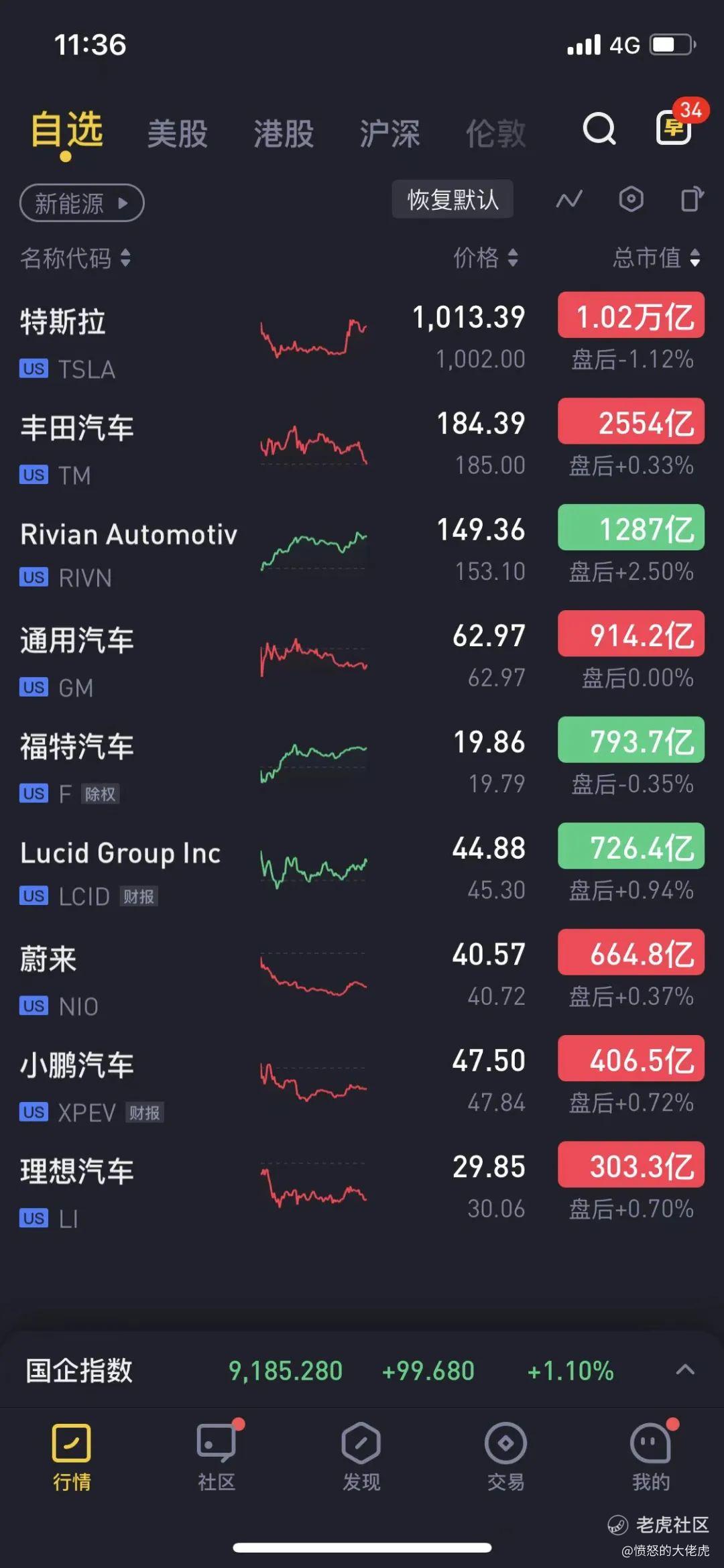The width and height of the screenshot is (724, 1568).
Task: Open the morning news icon with badge 34
Action: coord(674,127)
